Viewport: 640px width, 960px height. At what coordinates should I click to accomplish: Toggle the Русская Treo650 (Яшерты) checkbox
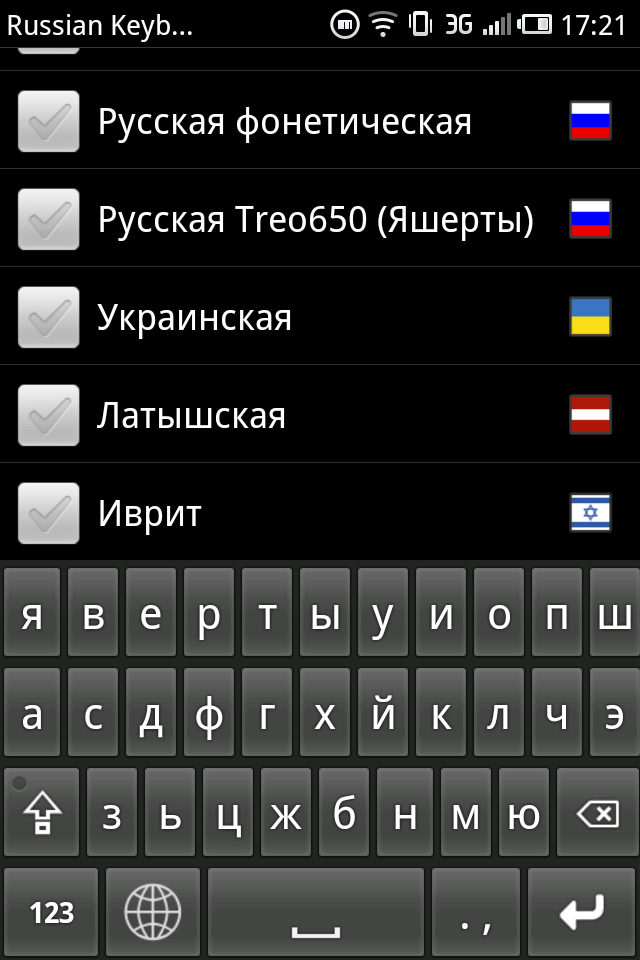[x=48, y=219]
